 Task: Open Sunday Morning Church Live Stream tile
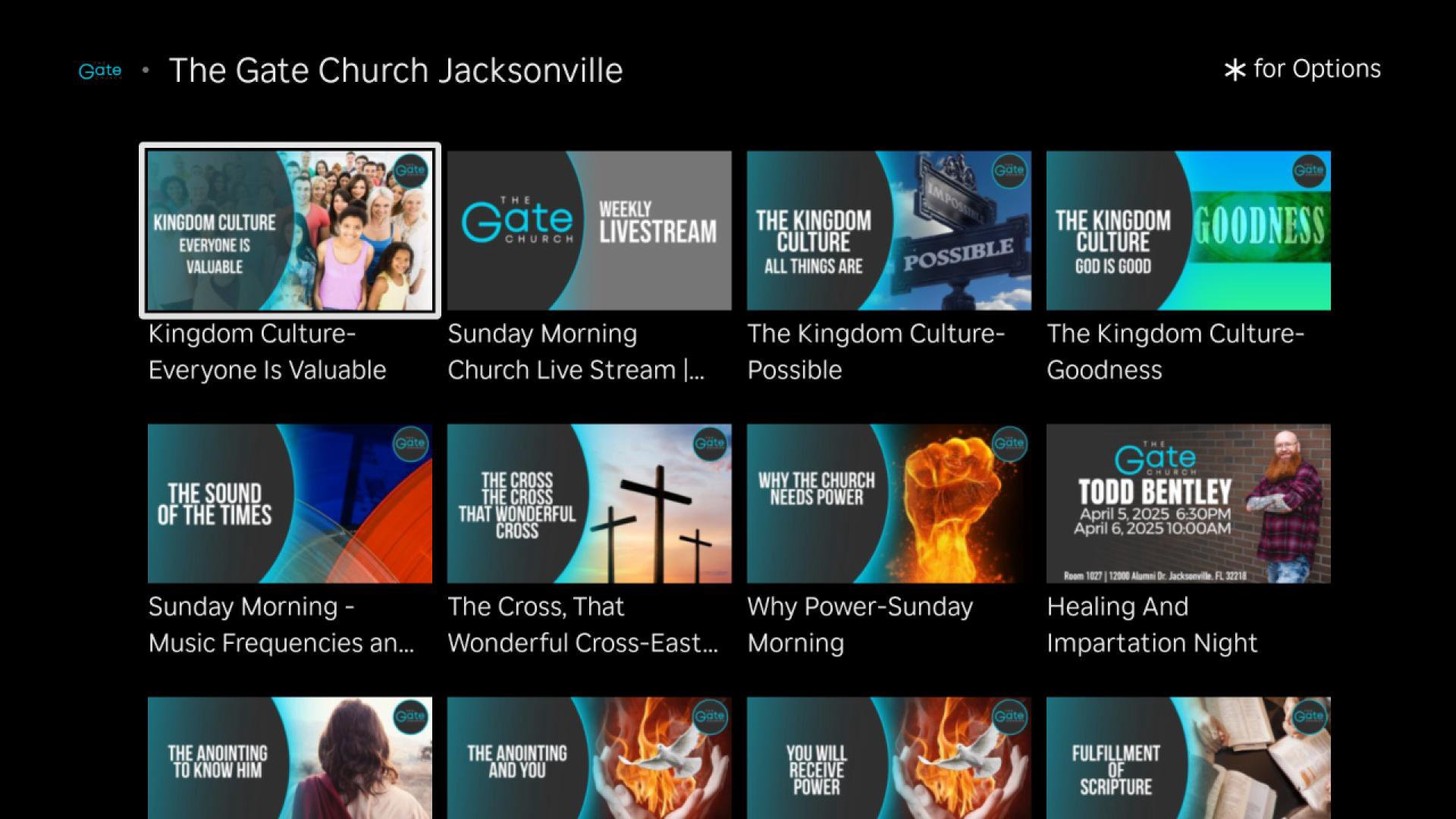point(589,231)
